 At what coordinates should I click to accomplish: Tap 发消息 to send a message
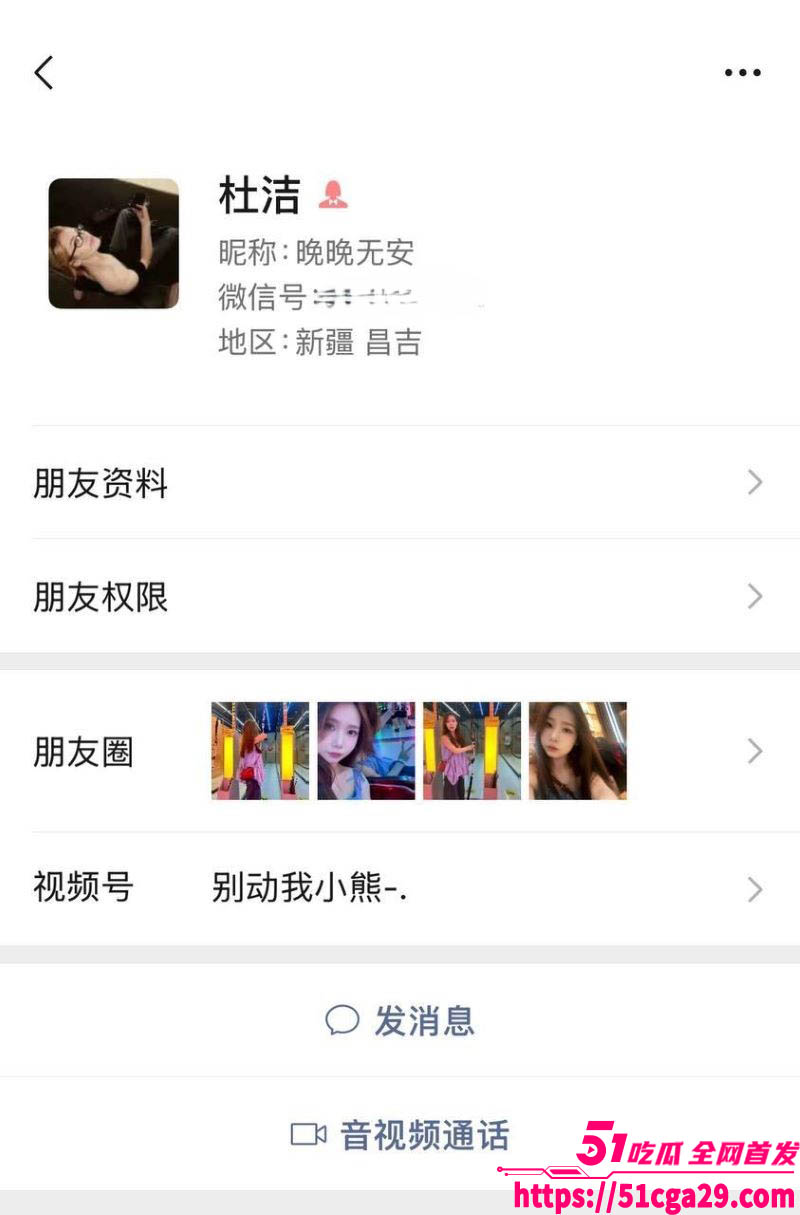point(400,1021)
